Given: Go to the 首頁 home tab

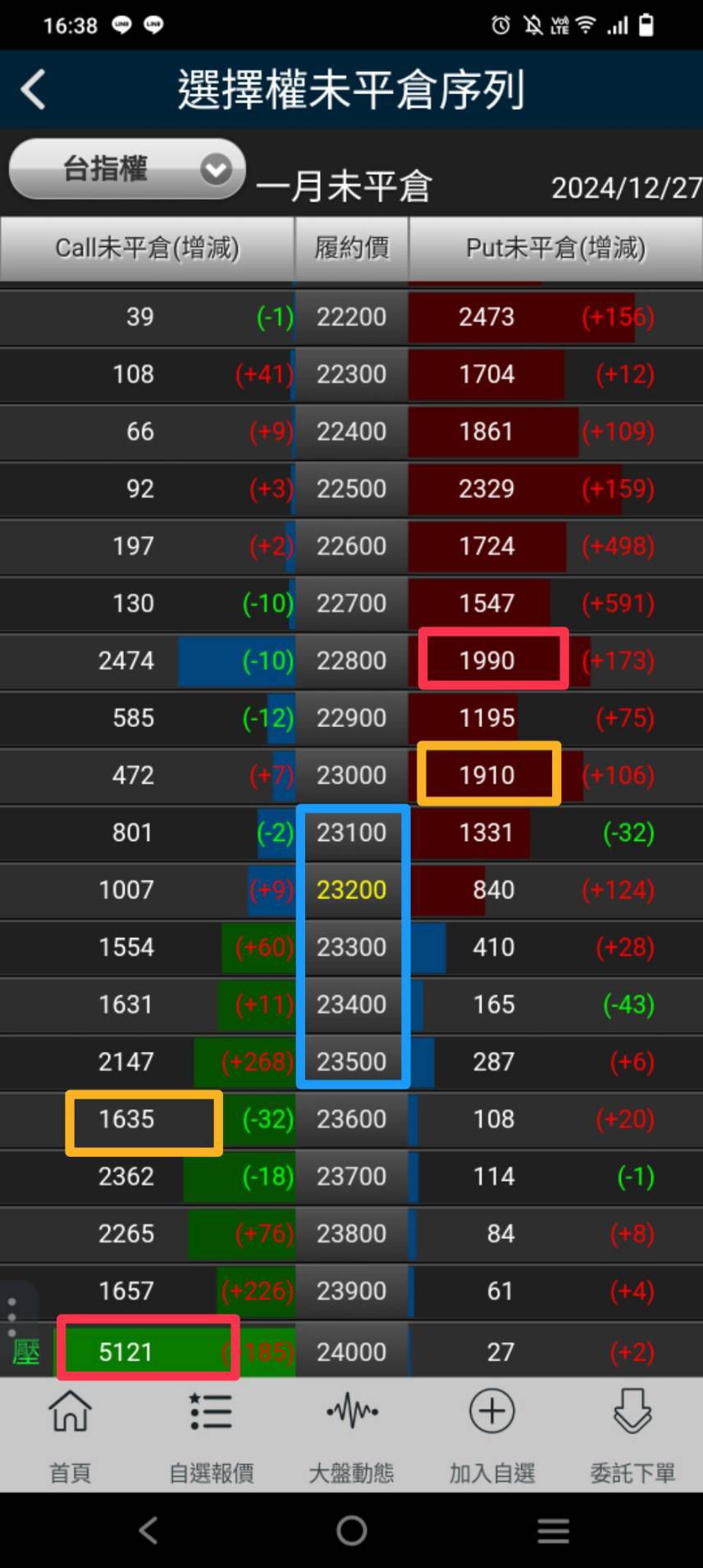Looking at the screenshot, I should pyautogui.click(x=71, y=1437).
